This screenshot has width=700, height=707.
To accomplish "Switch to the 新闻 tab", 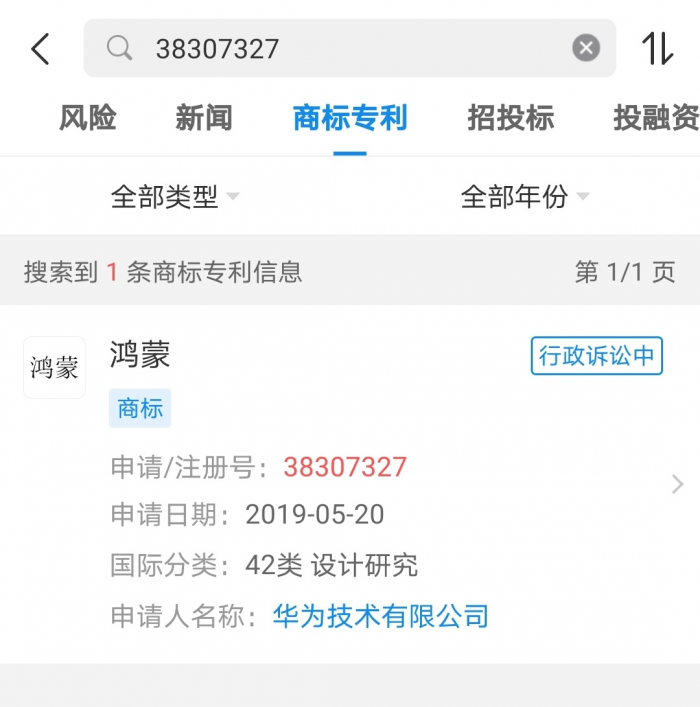I will tap(204, 118).
